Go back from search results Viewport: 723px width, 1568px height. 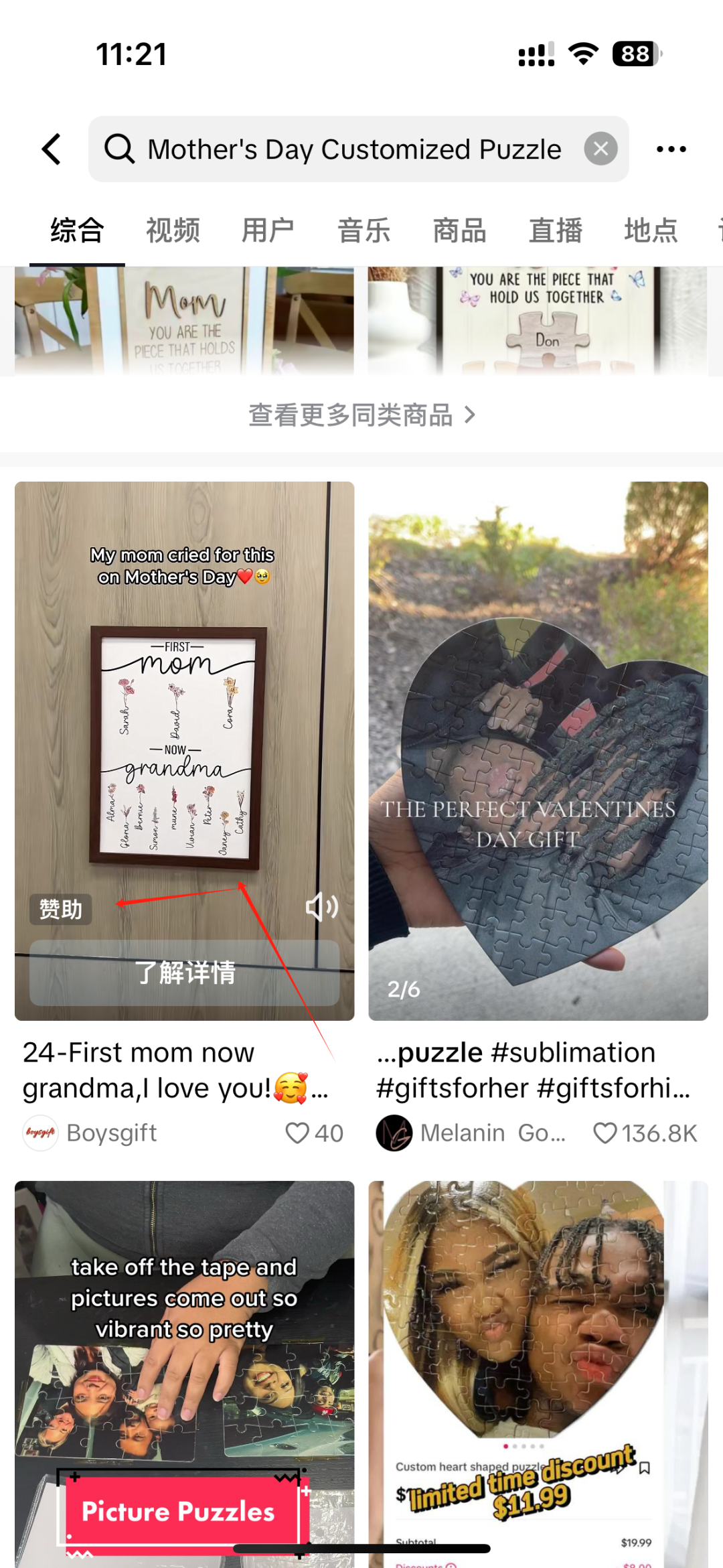(x=52, y=149)
